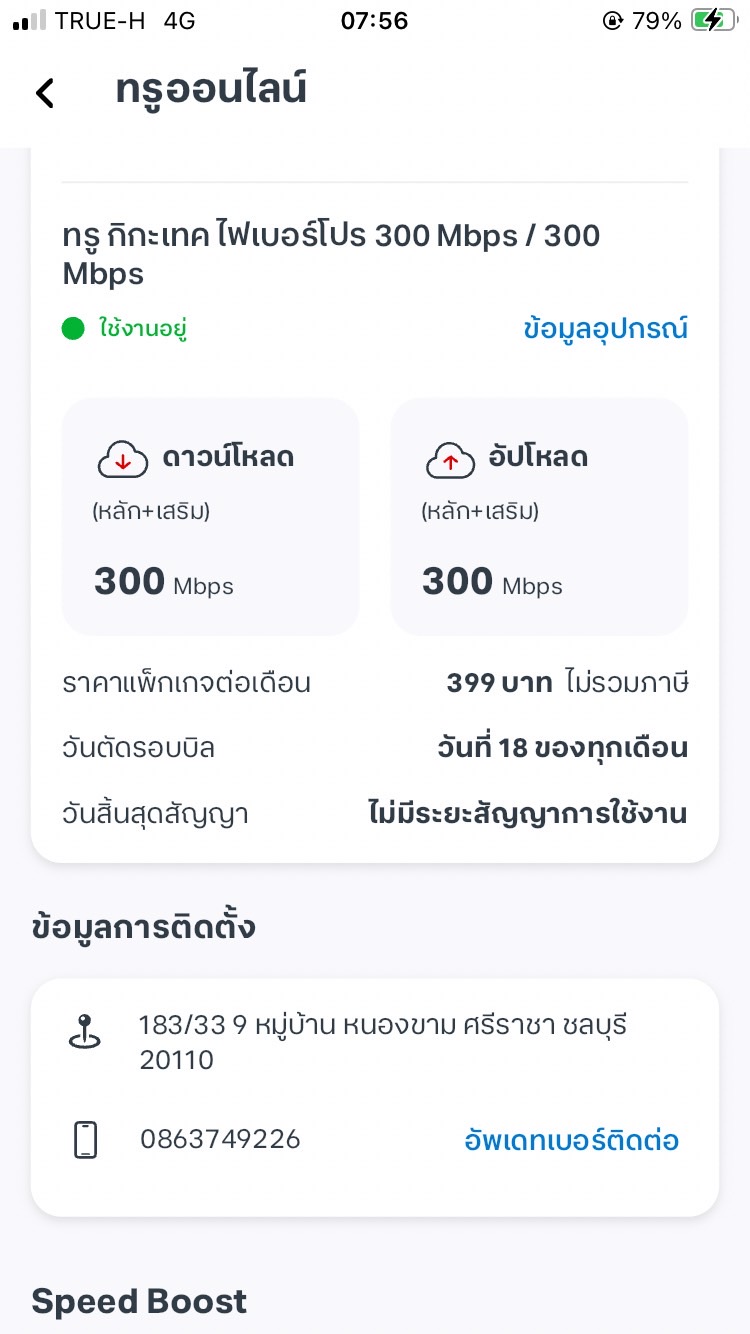
Task: Open the ข้อมูลอุปกรณ์ device info link
Action: coord(605,329)
